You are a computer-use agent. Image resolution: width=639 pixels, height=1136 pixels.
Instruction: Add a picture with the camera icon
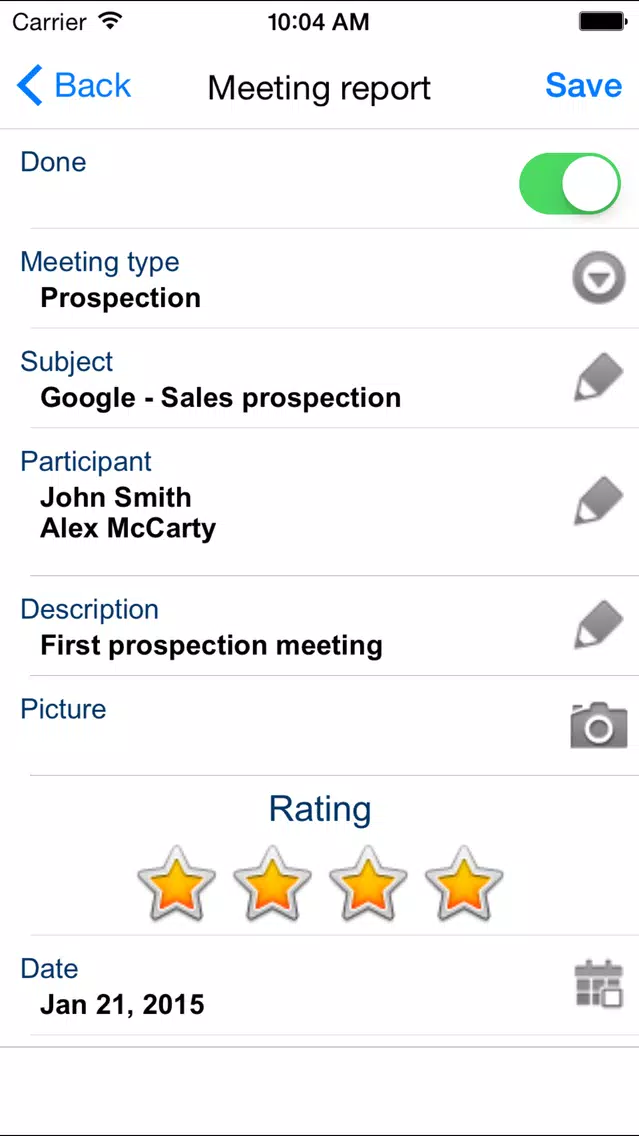tap(598, 724)
